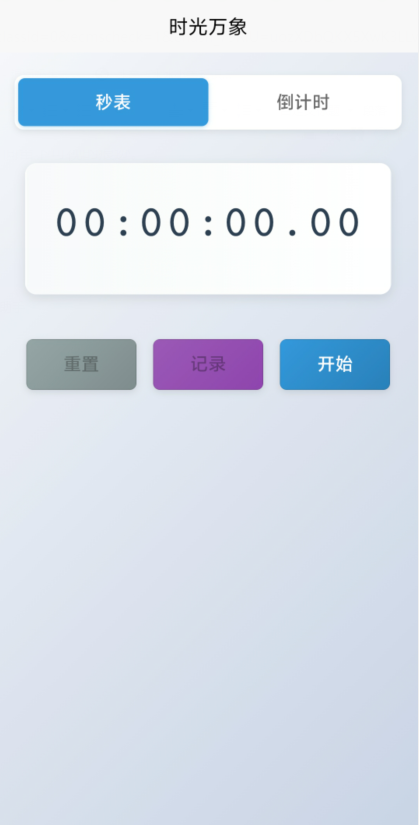Select the 秒表 tab
419x825 pixels.
click(113, 102)
